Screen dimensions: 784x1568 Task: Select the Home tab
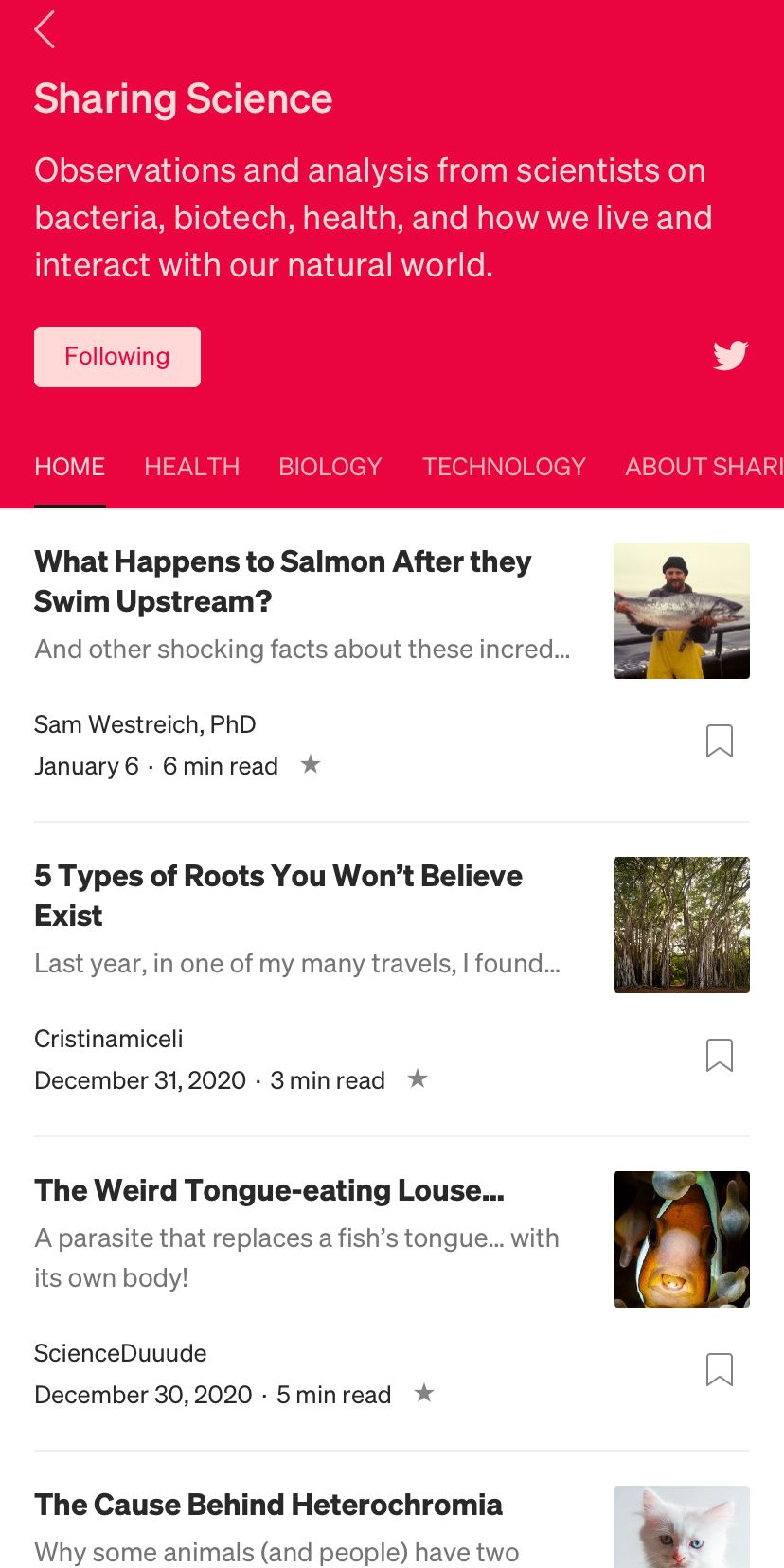[69, 467]
